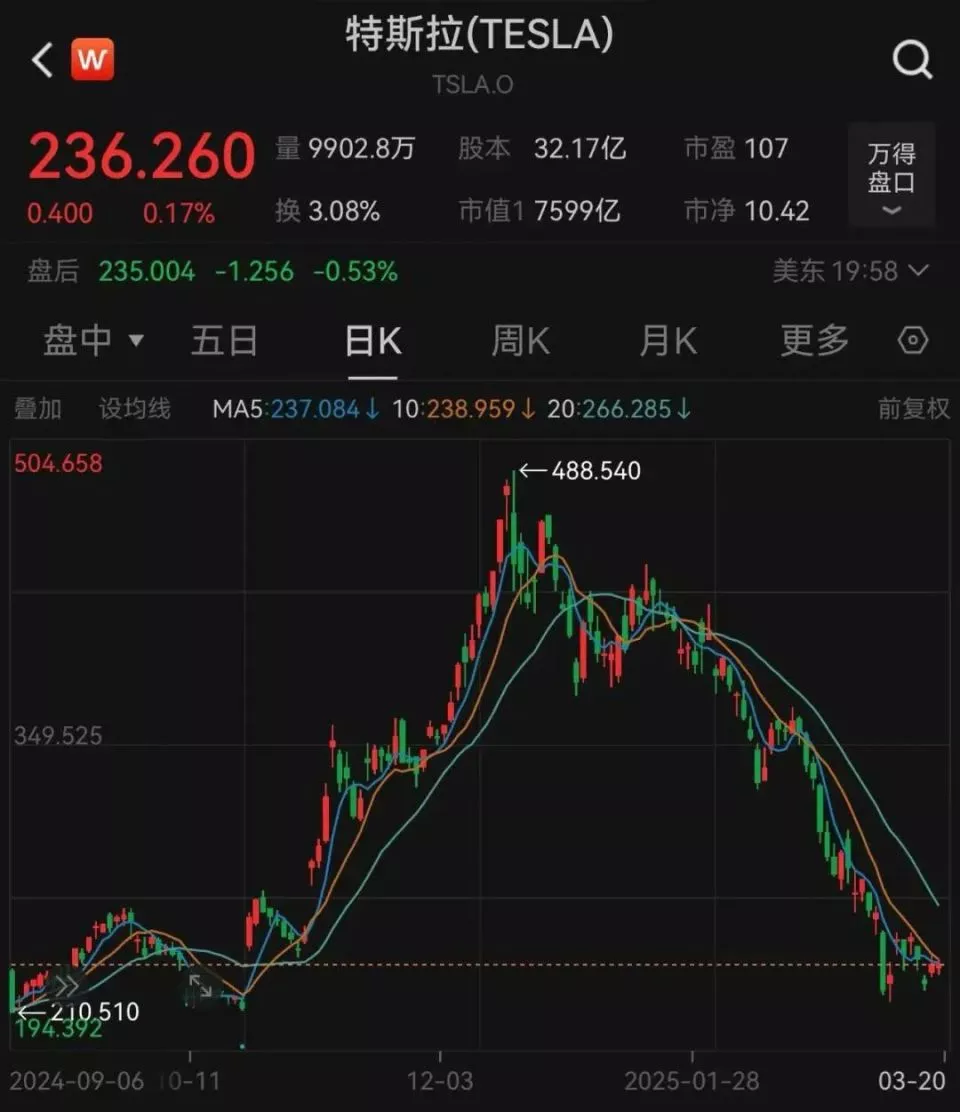Expand chart with the diagonal arrows icon
The width and height of the screenshot is (960, 1112).
coord(200,986)
